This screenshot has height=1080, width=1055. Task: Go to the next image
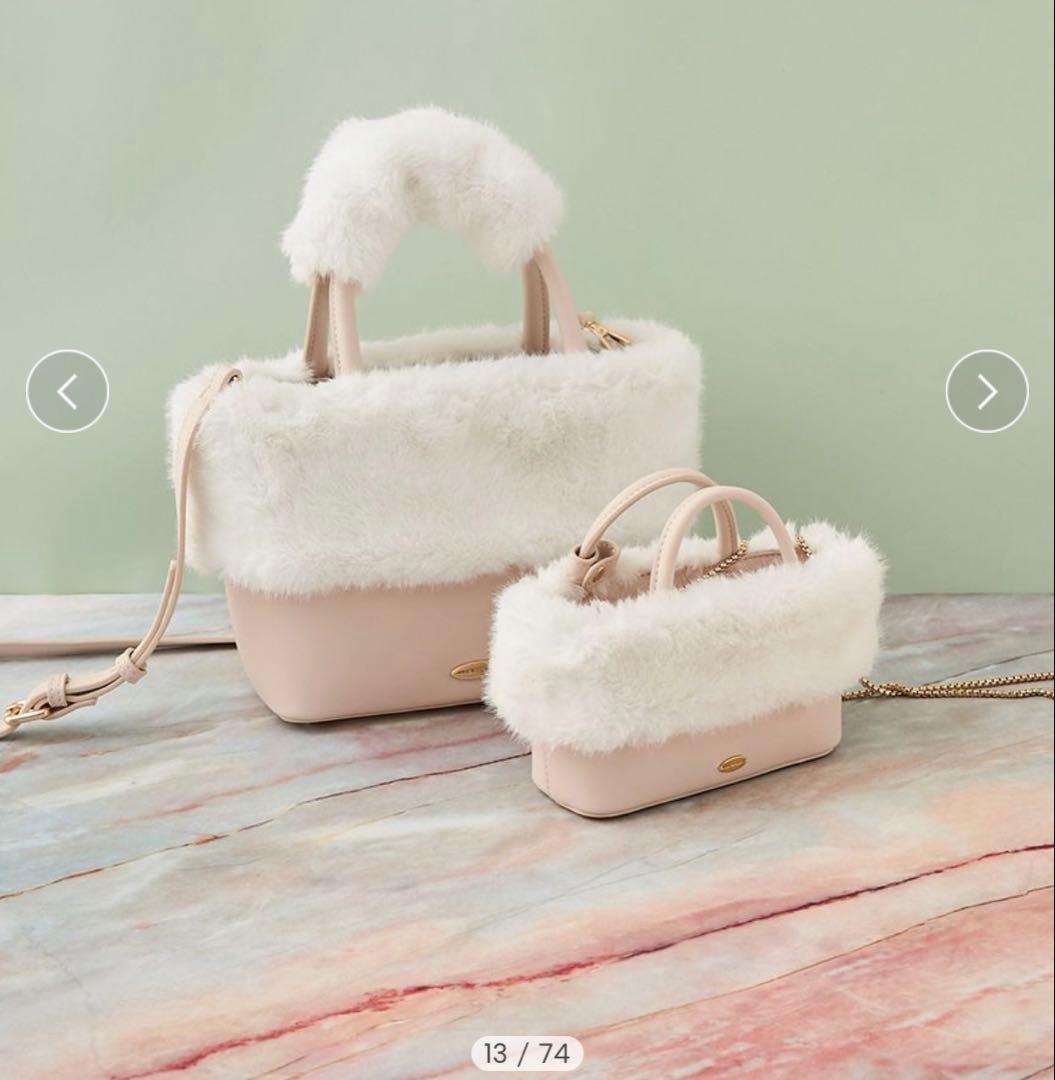986,391
